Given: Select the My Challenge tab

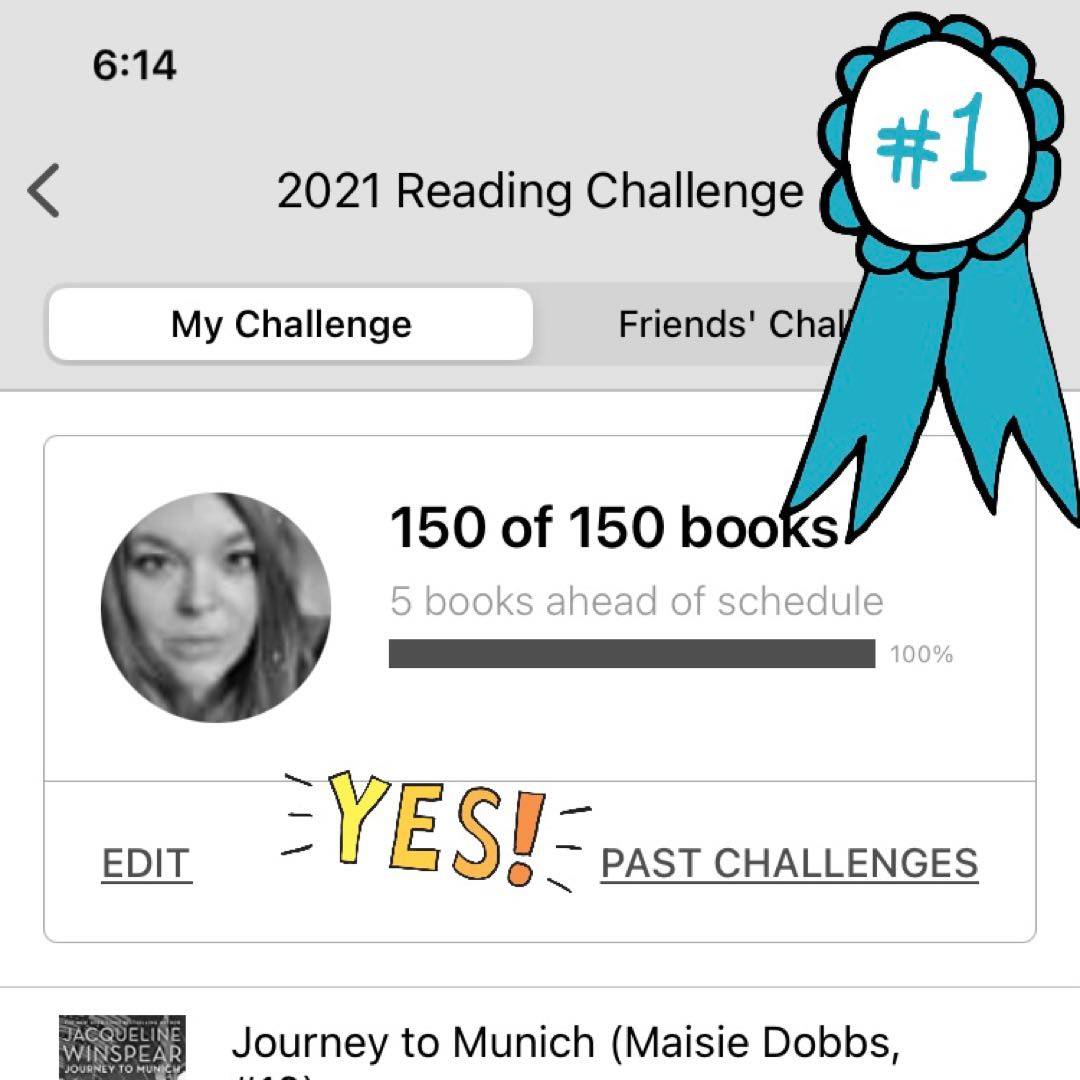Looking at the screenshot, I should tap(291, 324).
